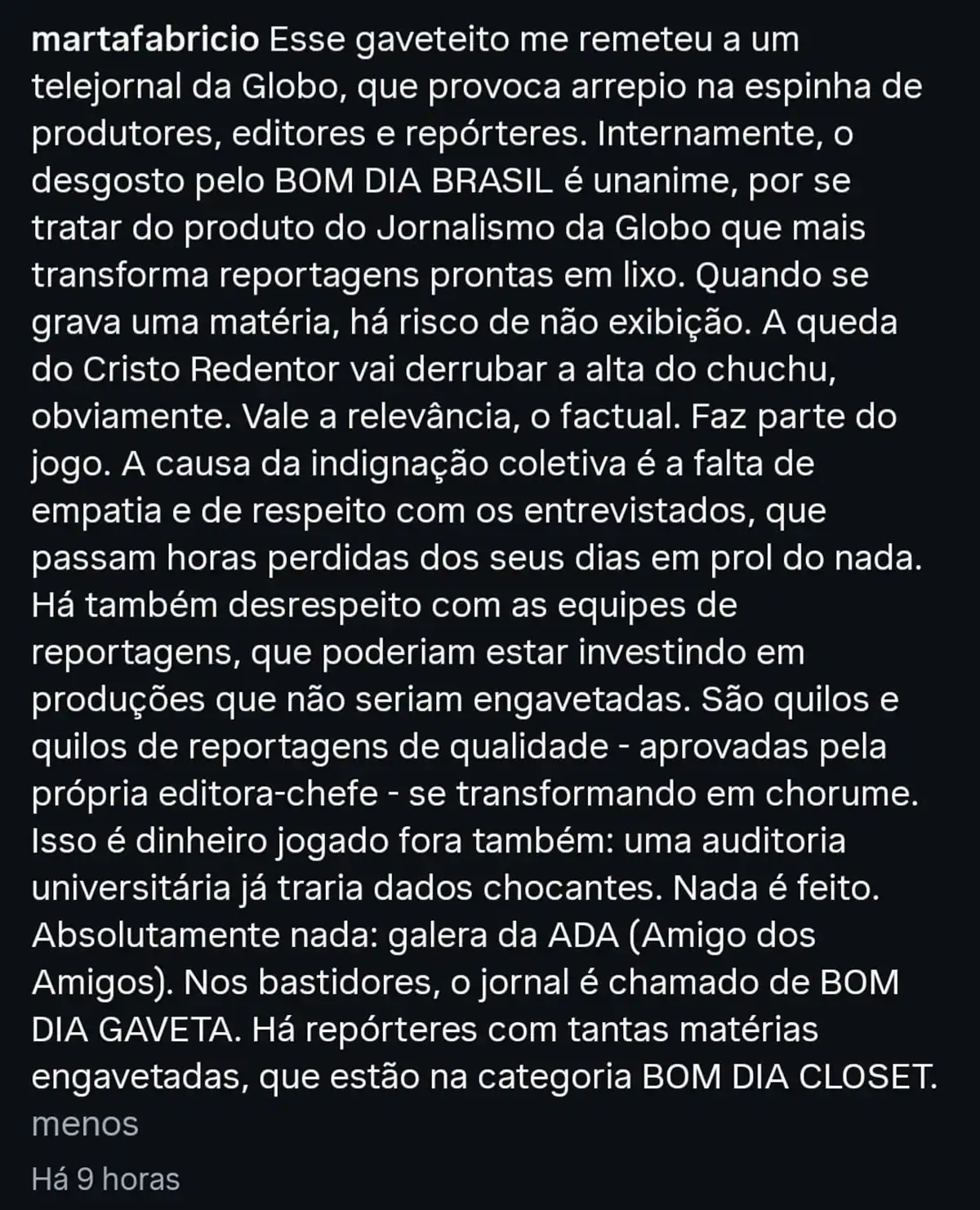Open martafabricio's profile from the caption
The height and width of the screenshot is (1210, 980).
click(145, 40)
